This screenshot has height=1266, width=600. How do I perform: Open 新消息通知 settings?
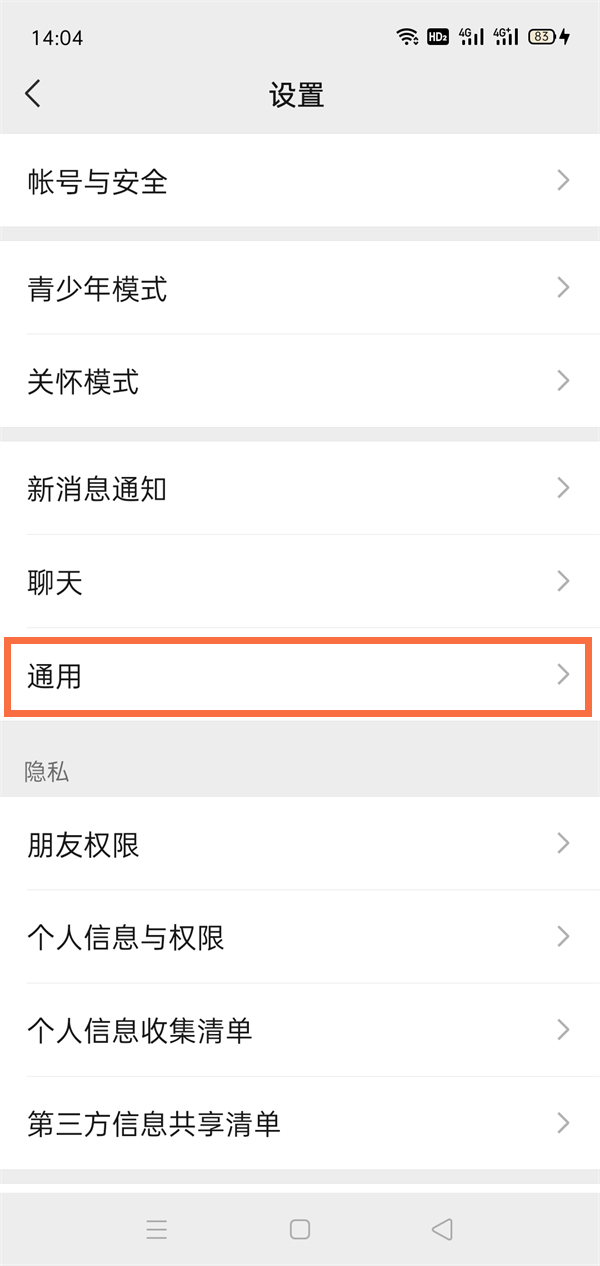pos(300,488)
